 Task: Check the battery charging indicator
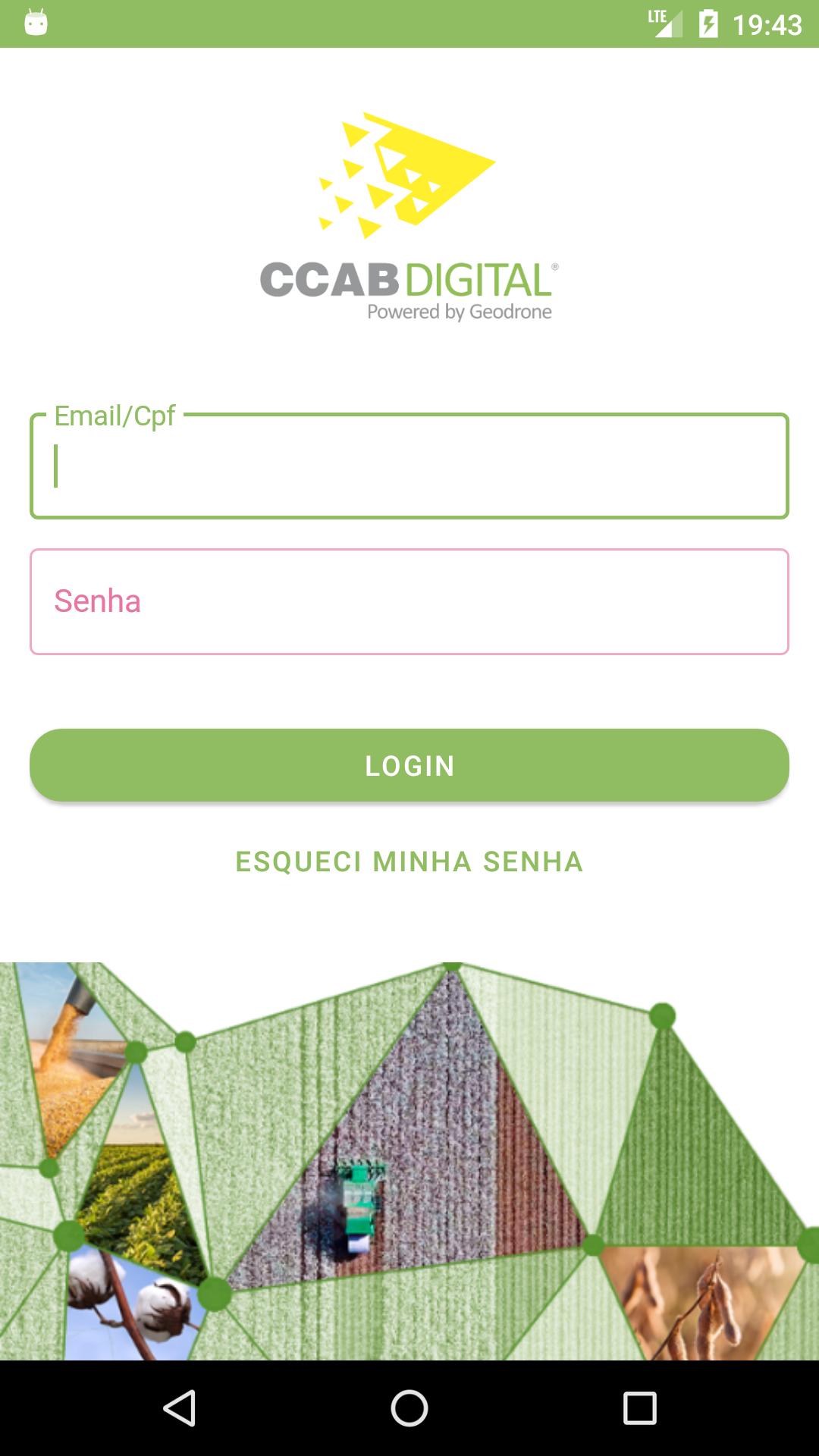[x=708, y=23]
